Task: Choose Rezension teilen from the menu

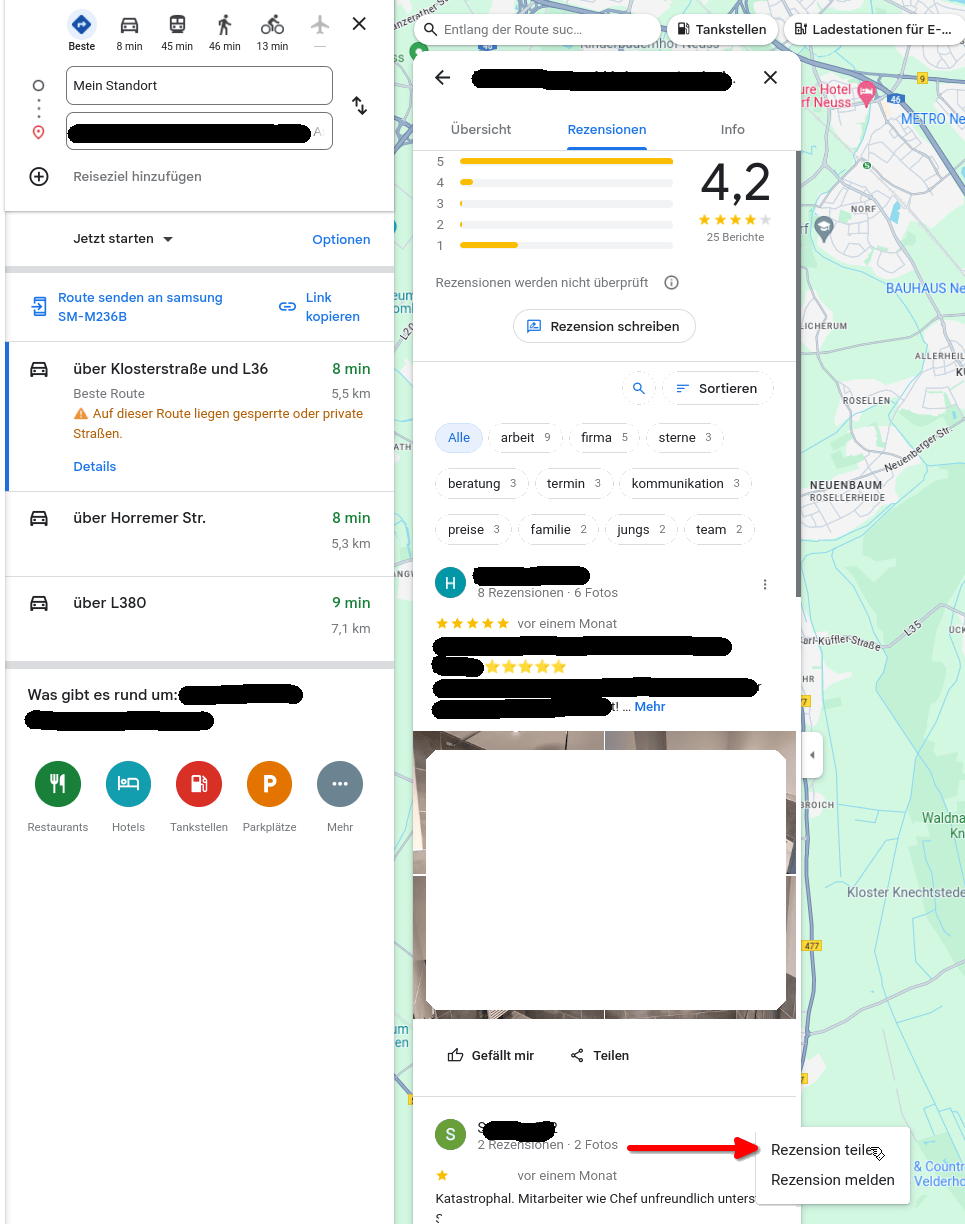Action: (x=822, y=1150)
